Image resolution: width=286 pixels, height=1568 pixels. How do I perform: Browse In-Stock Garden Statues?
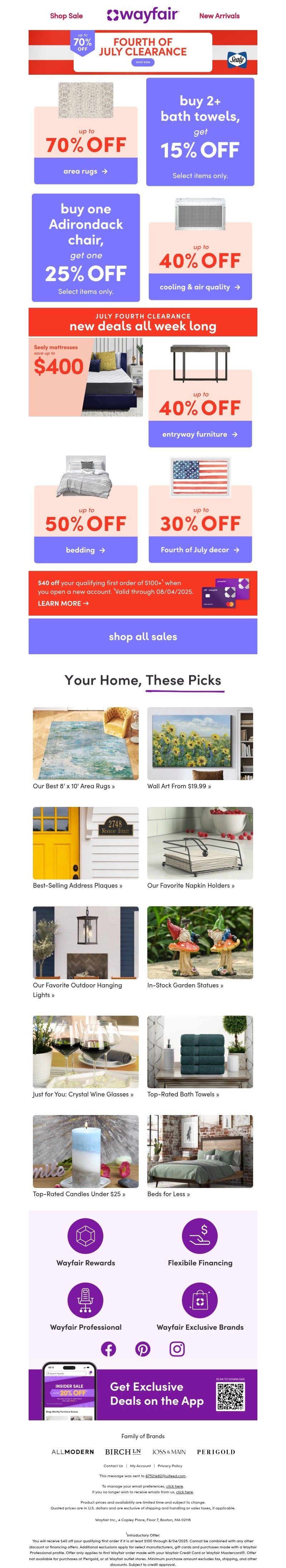click(185, 985)
